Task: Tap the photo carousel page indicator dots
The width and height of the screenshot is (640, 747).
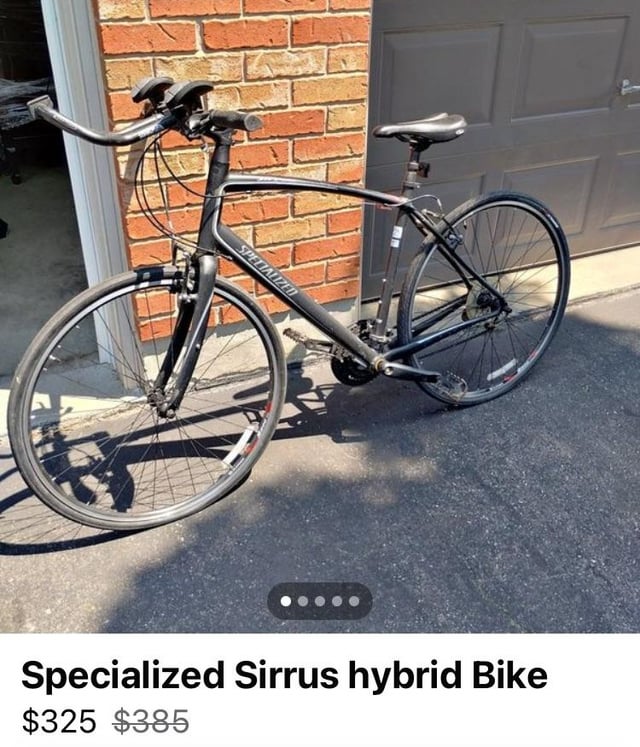Action: [320, 601]
